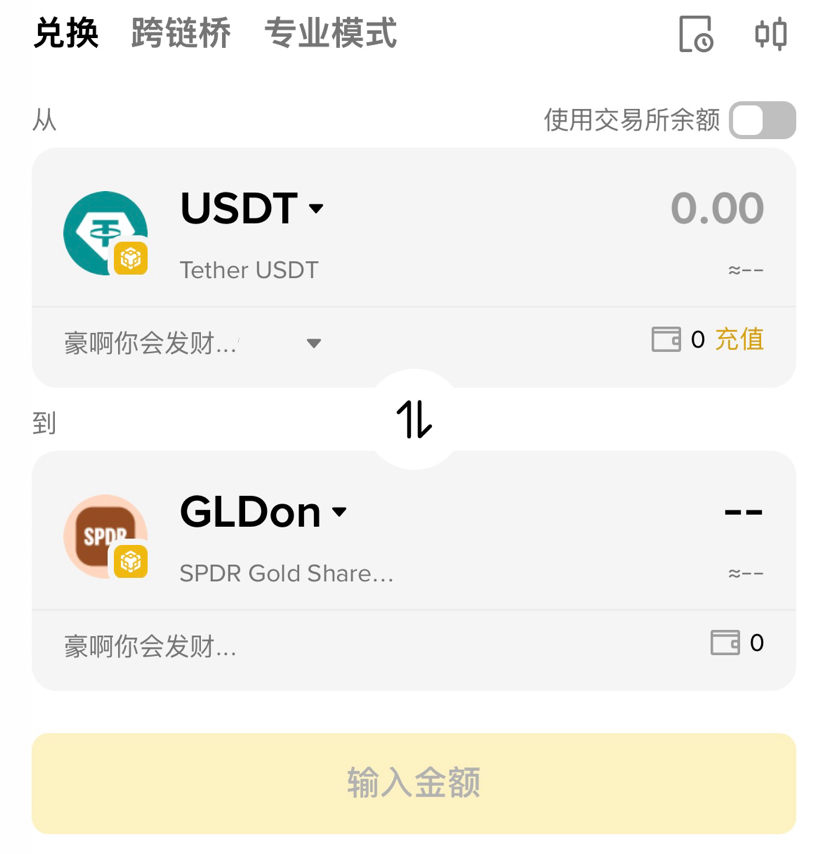This screenshot has height=854, width=828.
Task: Switch to the 跨链桥 tab
Action: 181,34
